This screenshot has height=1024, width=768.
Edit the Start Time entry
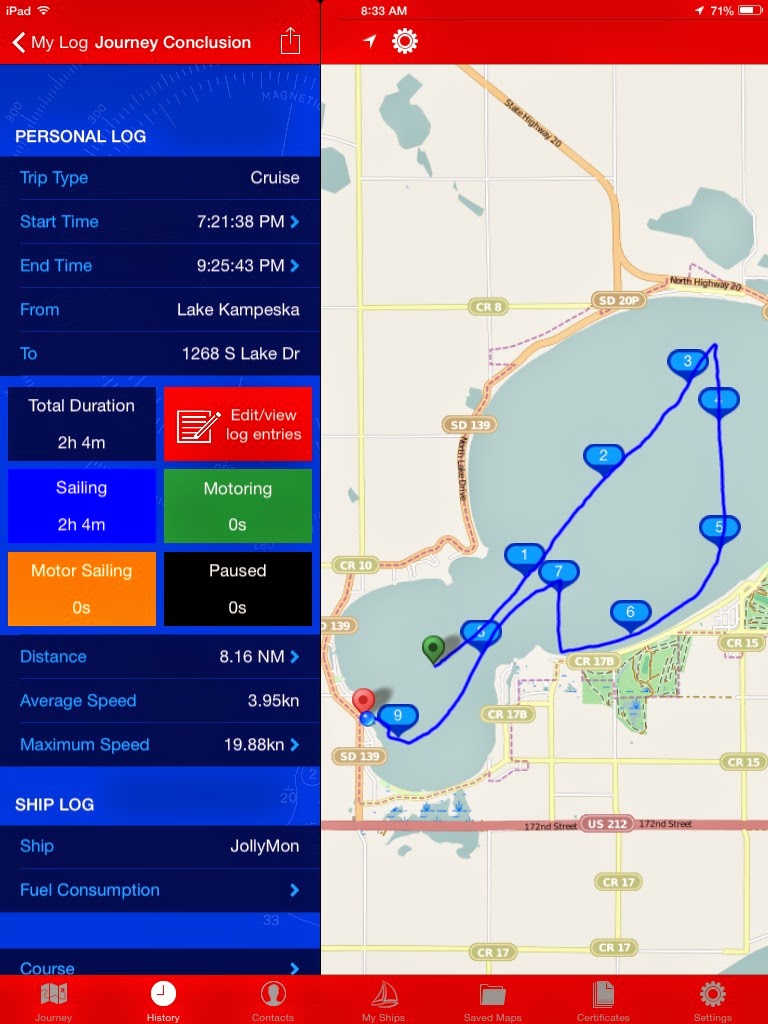coord(160,222)
